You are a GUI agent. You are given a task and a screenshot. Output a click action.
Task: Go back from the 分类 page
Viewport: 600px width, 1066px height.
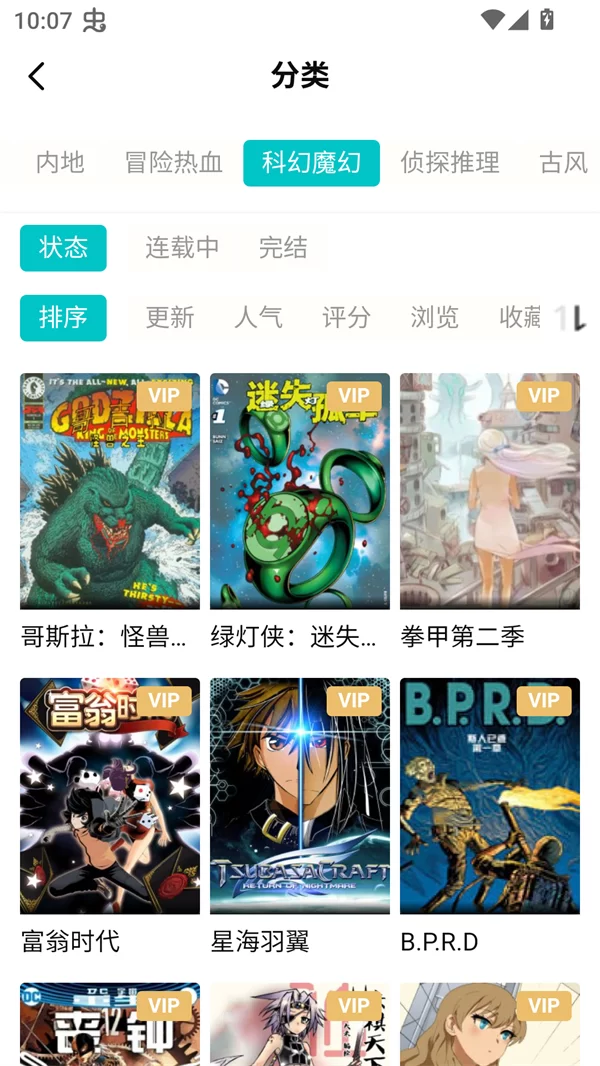pyautogui.click(x=37, y=76)
